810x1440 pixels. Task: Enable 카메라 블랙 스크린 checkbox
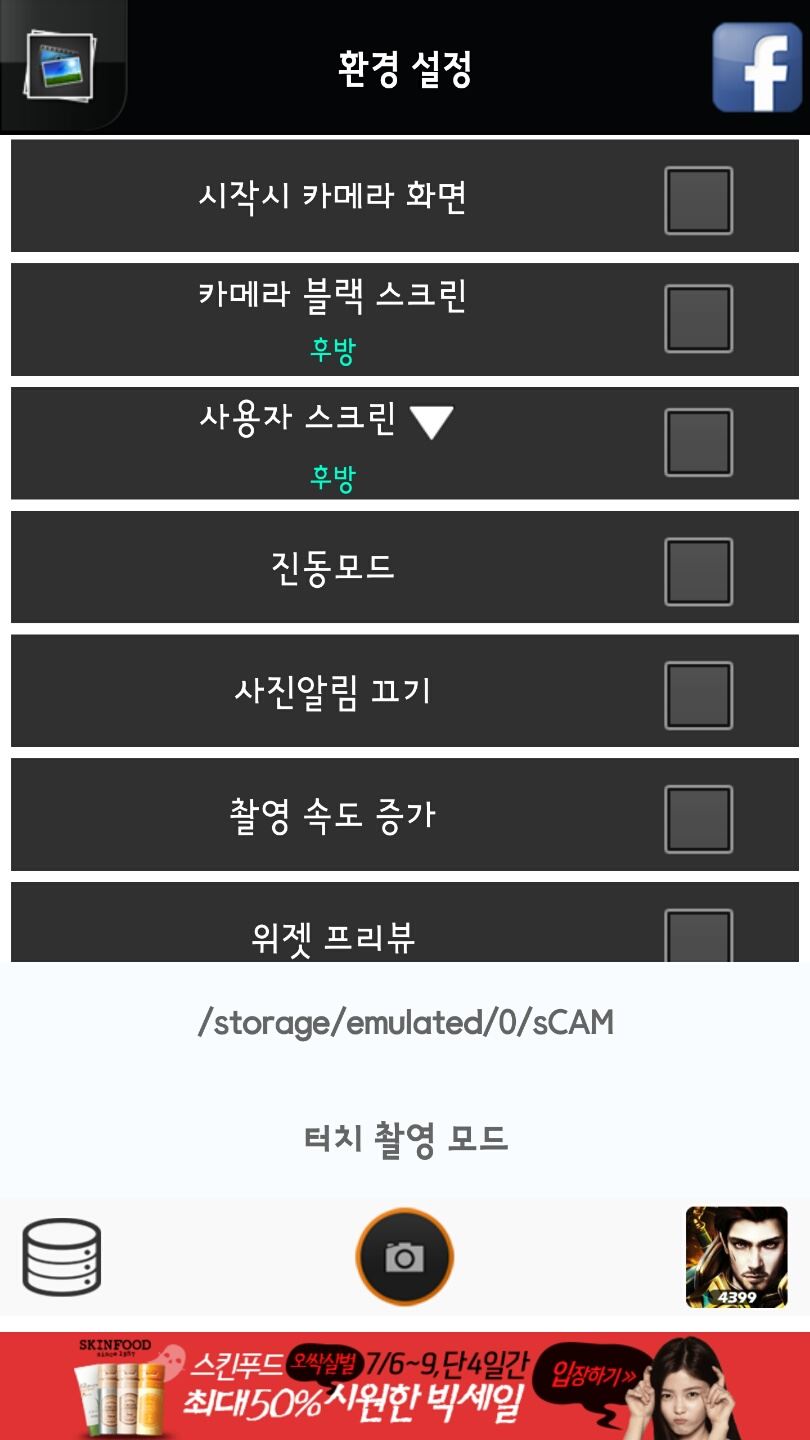click(x=698, y=319)
